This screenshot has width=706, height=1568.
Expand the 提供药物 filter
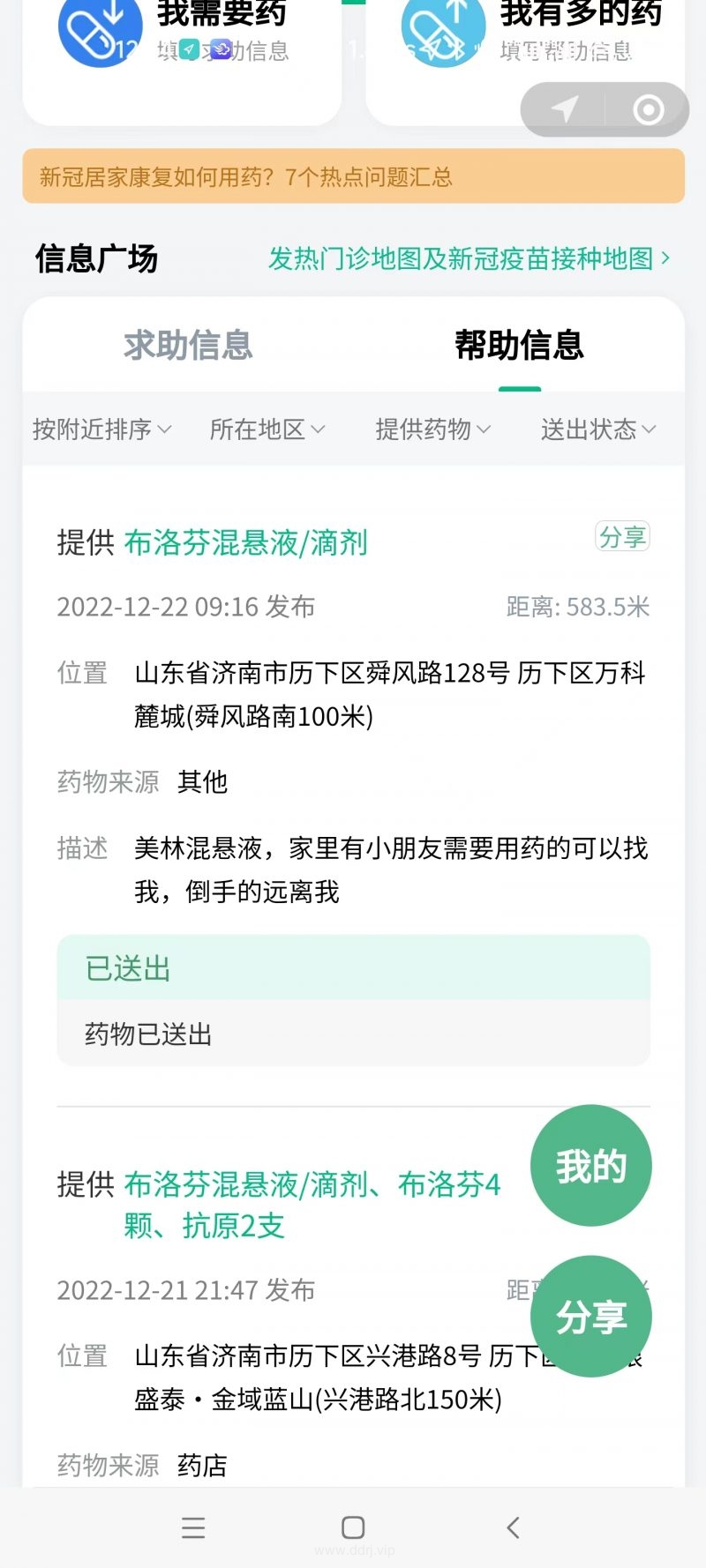tap(433, 429)
